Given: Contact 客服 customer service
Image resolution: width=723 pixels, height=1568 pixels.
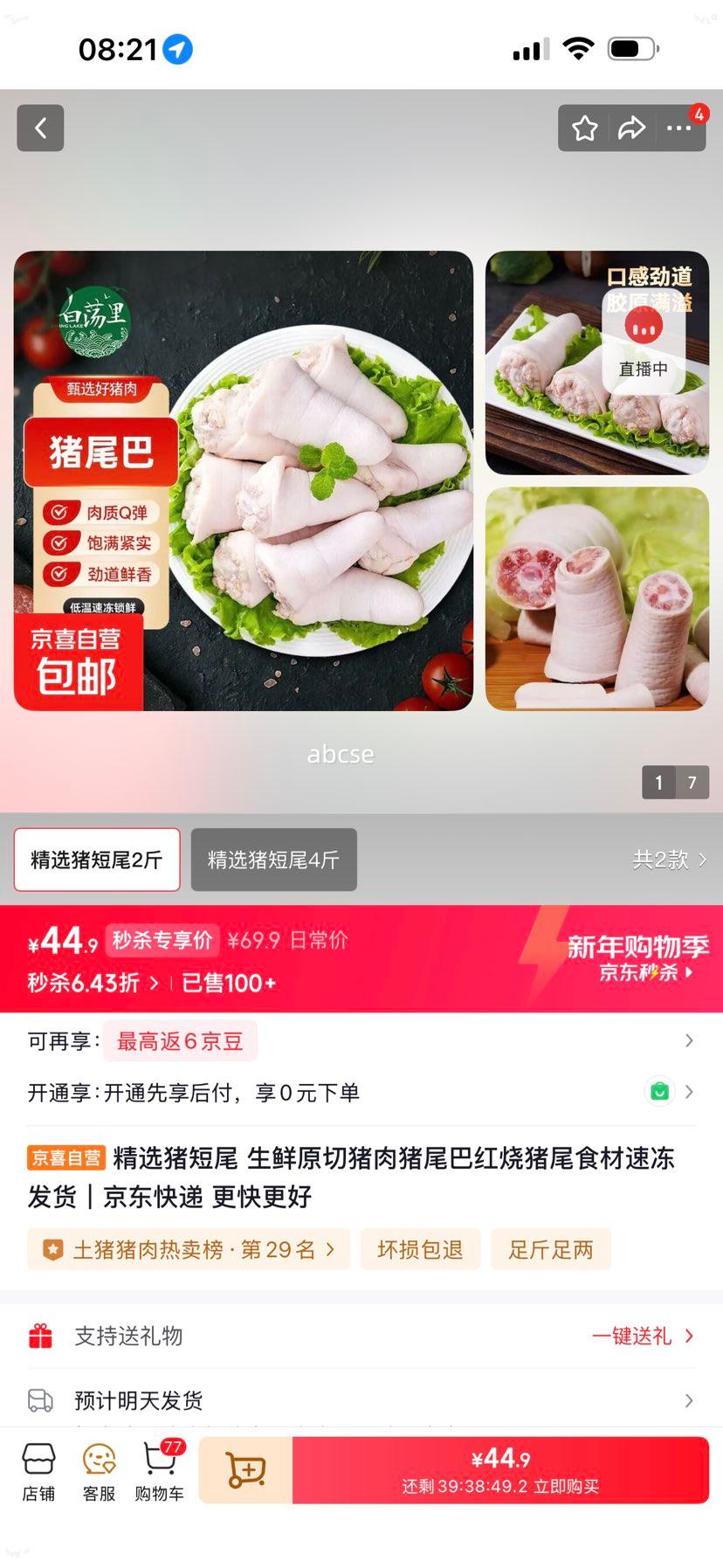Looking at the screenshot, I should tap(98, 1470).
